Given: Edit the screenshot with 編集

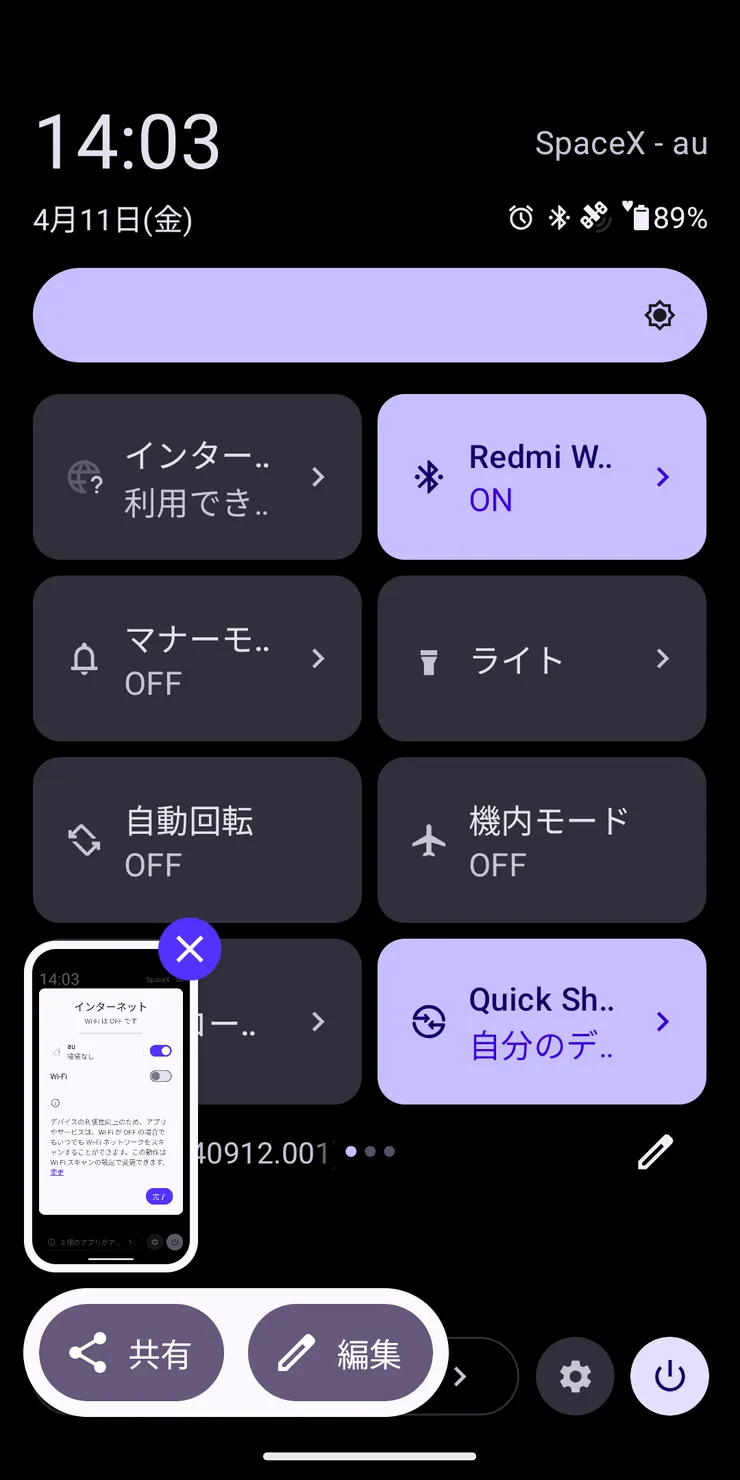Looking at the screenshot, I should point(340,1354).
